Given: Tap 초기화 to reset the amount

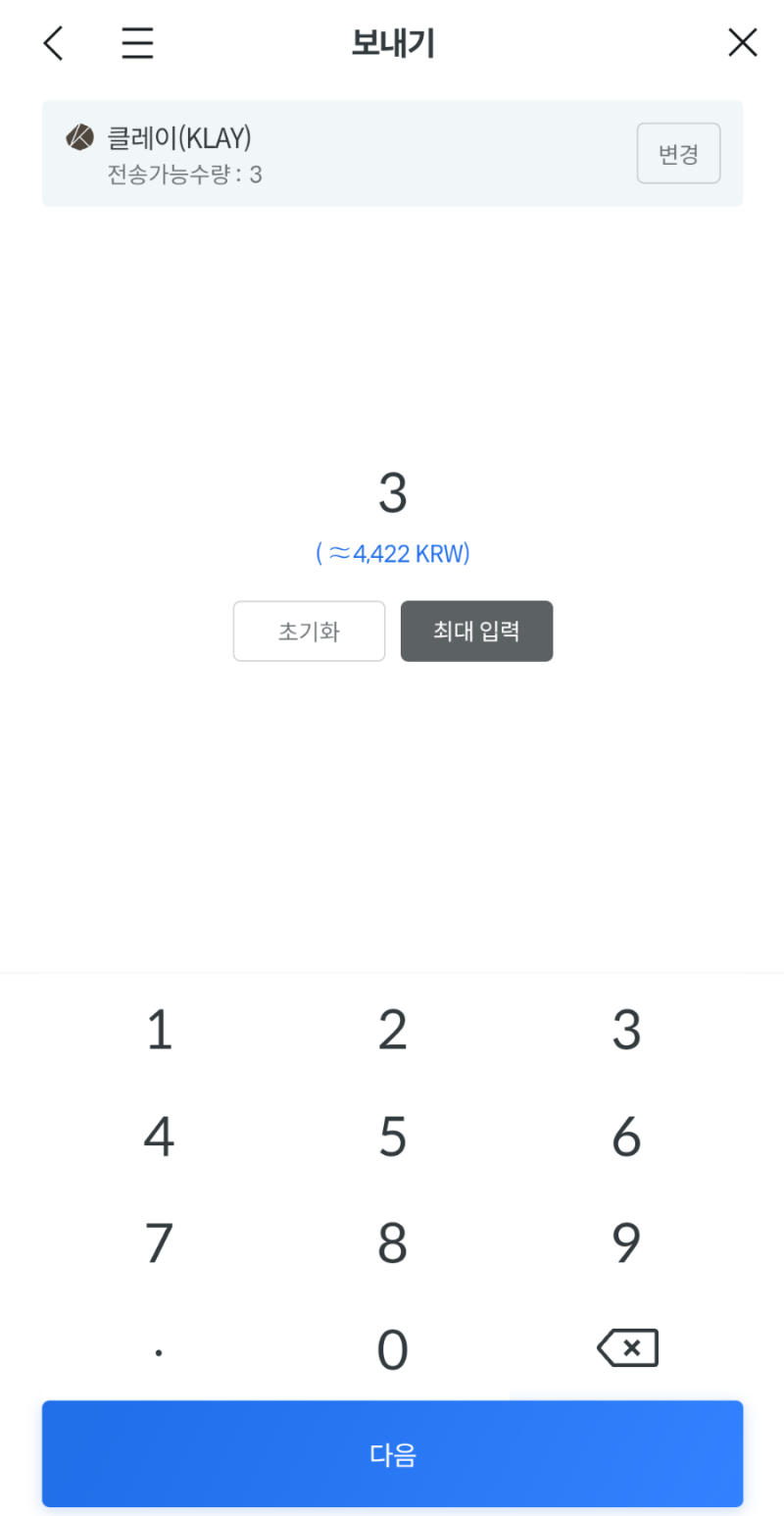Looking at the screenshot, I should (x=309, y=631).
